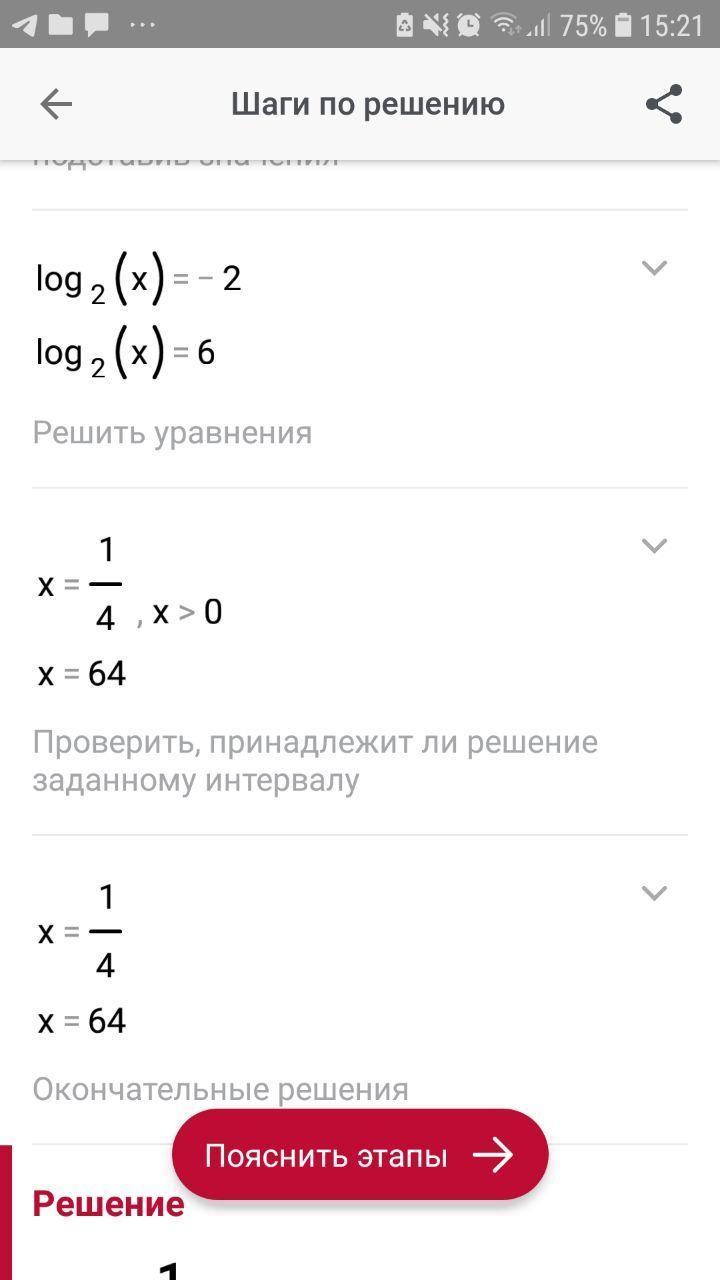Go back using the top arrow

(x=56, y=104)
